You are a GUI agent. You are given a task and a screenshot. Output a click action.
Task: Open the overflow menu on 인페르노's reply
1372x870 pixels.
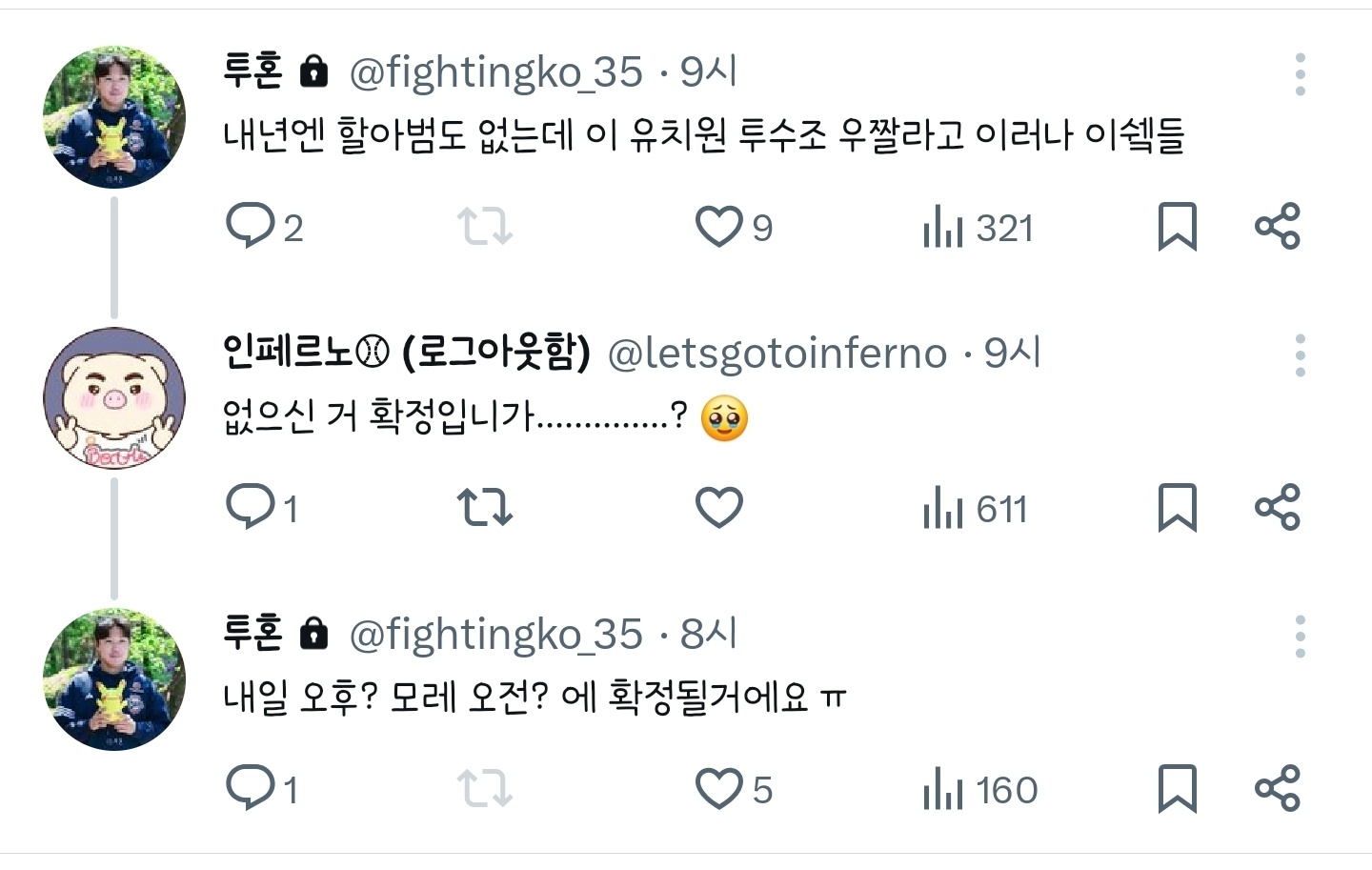[x=1300, y=355]
